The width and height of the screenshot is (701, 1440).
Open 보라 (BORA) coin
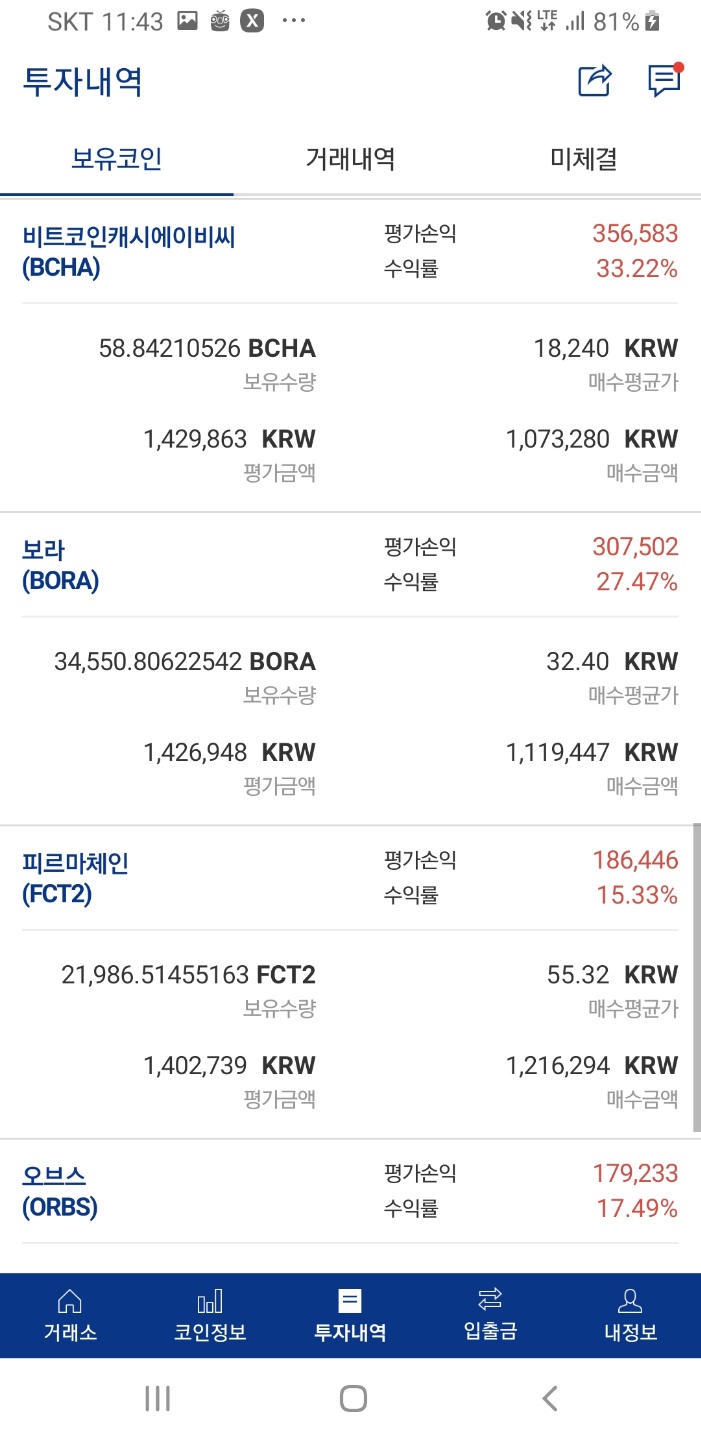coord(61,565)
